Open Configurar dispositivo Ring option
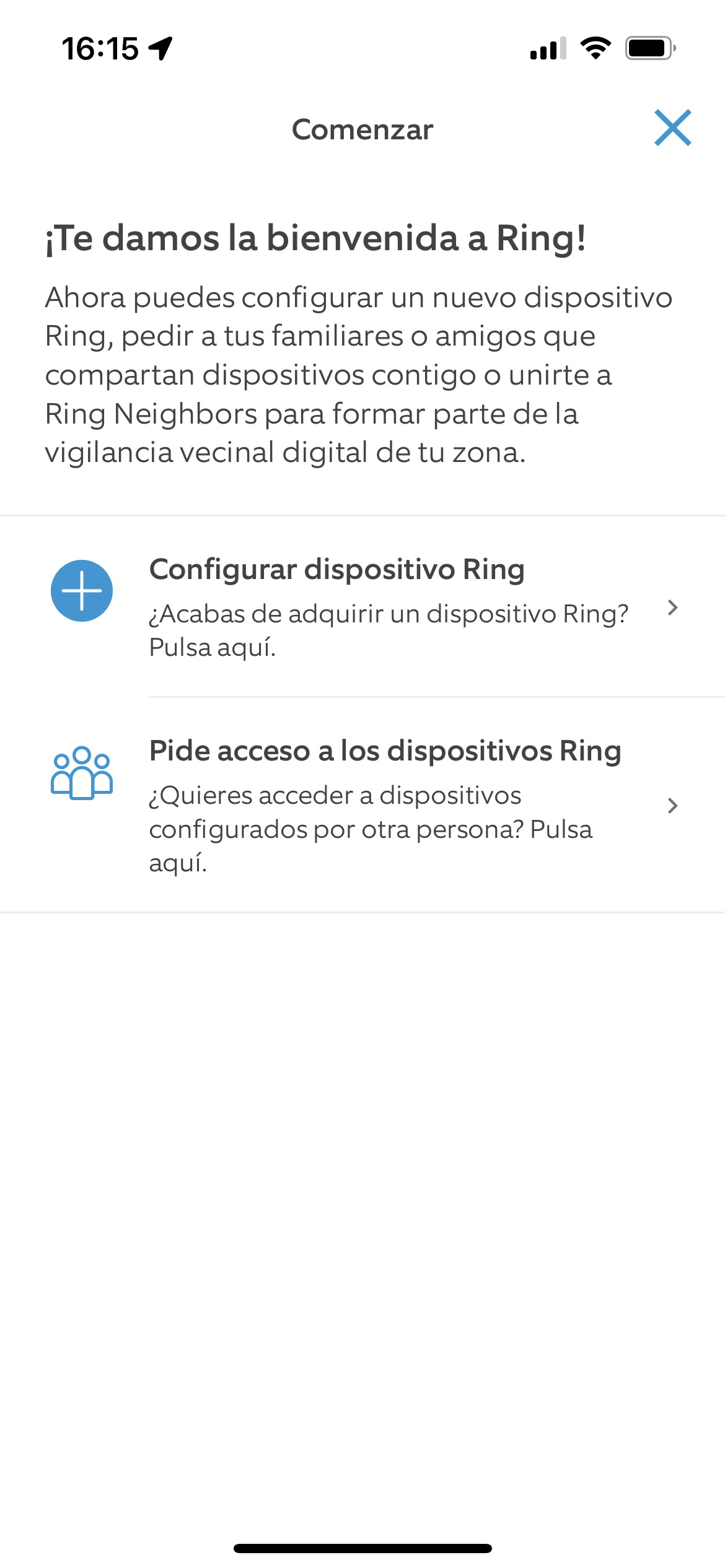The height and width of the screenshot is (1568, 725). click(362, 607)
